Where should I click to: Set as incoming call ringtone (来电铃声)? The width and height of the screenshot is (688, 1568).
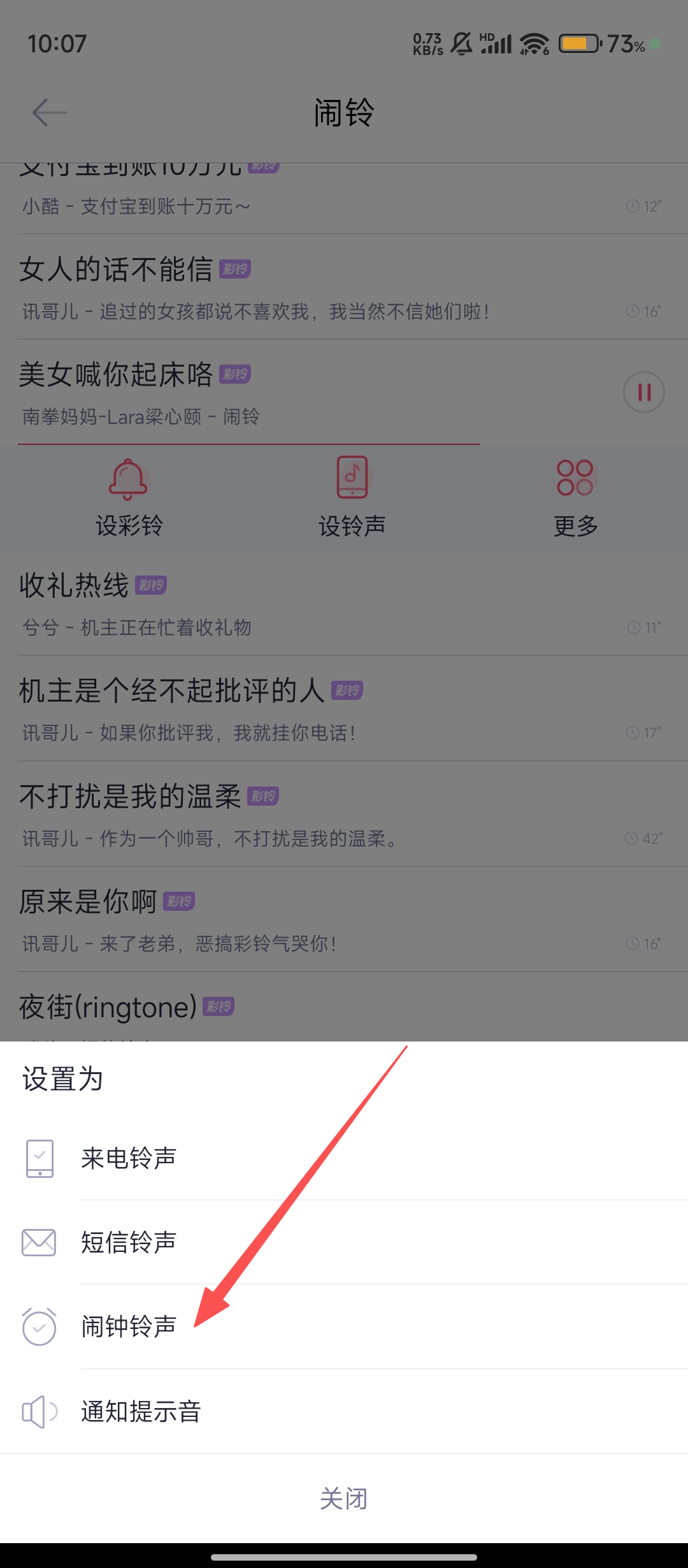129,1158
